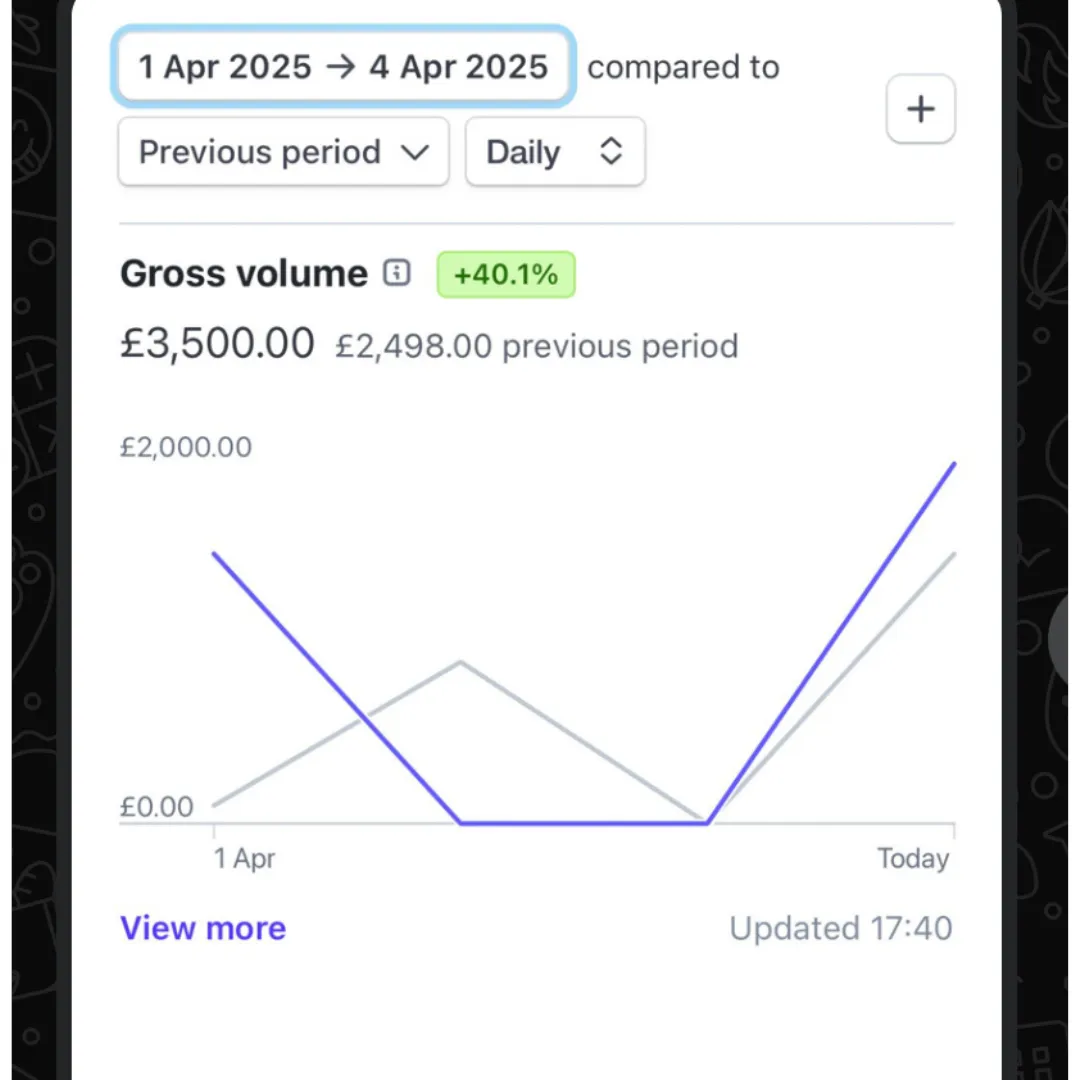Open the View more link
The height and width of the screenshot is (1080, 1080).
pos(202,928)
